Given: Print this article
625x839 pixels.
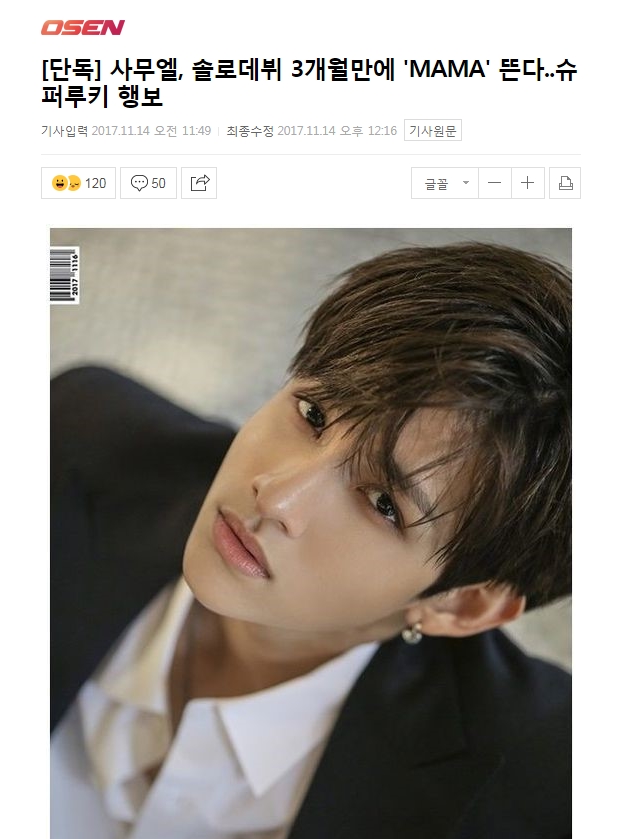Looking at the screenshot, I should click(565, 184).
